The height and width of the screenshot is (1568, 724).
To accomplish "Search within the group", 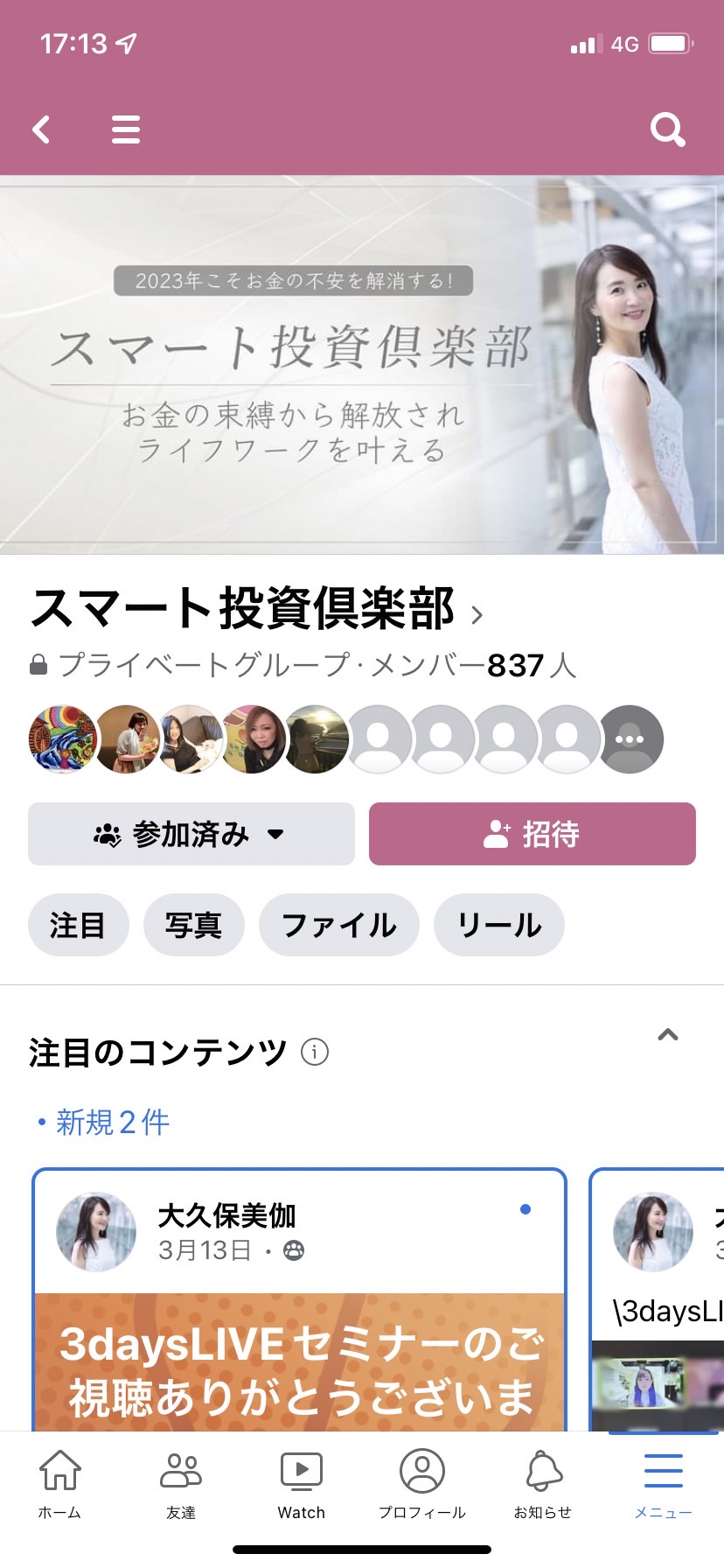I will point(667,129).
